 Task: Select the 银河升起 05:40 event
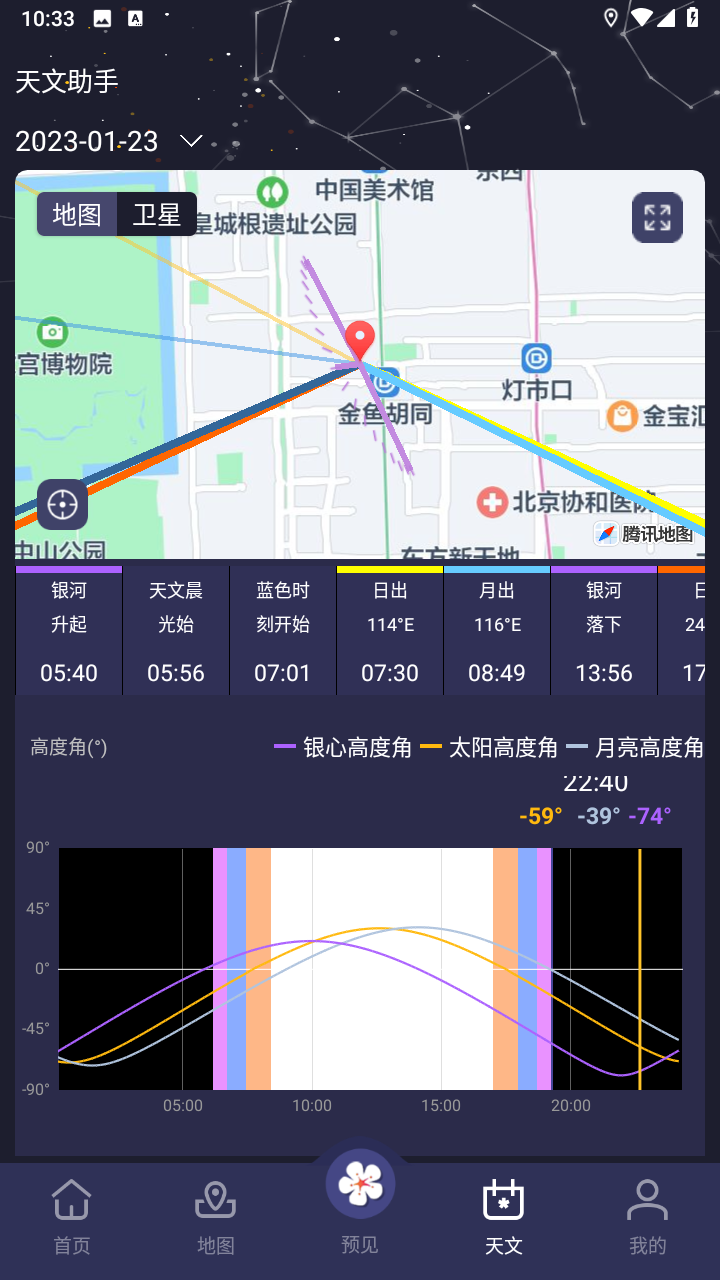(69, 630)
